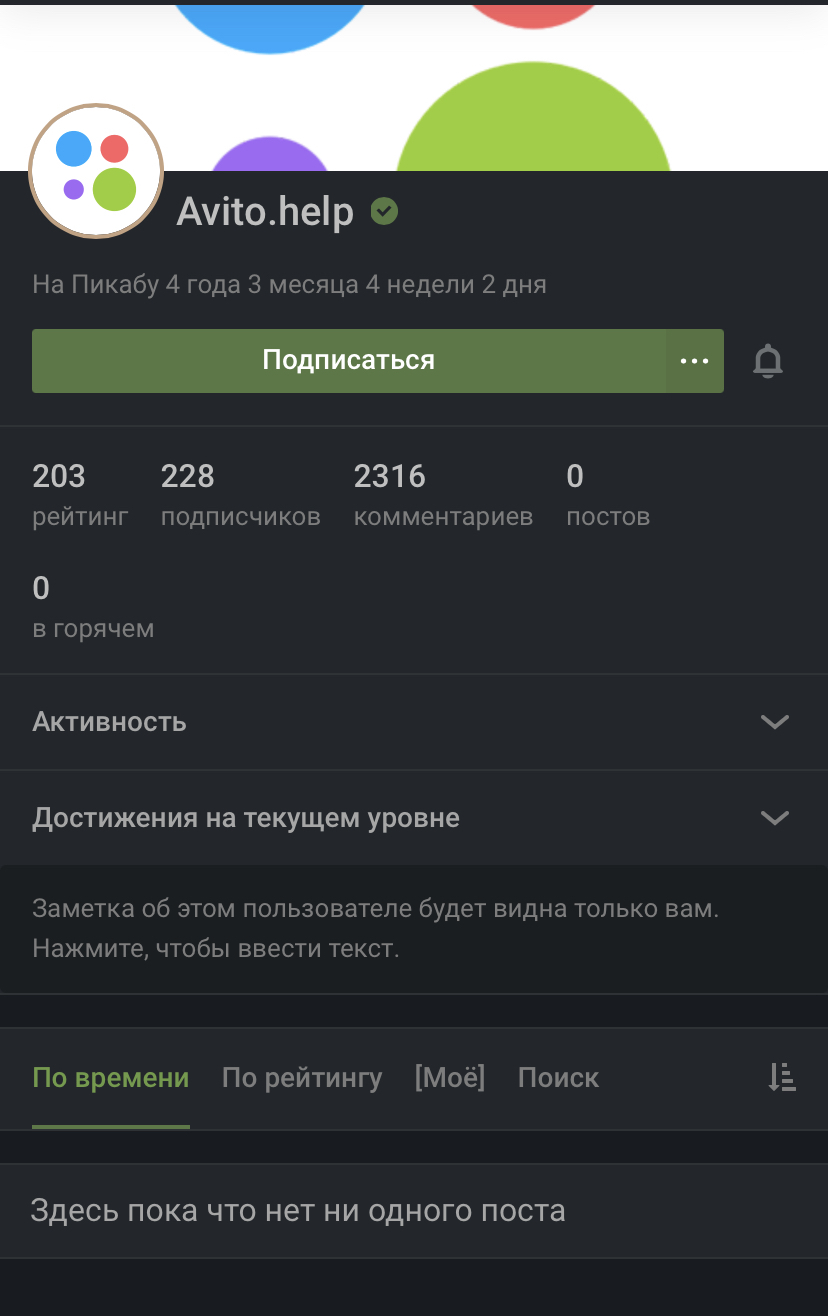Open the Avito.help profile avatar

[x=96, y=171]
